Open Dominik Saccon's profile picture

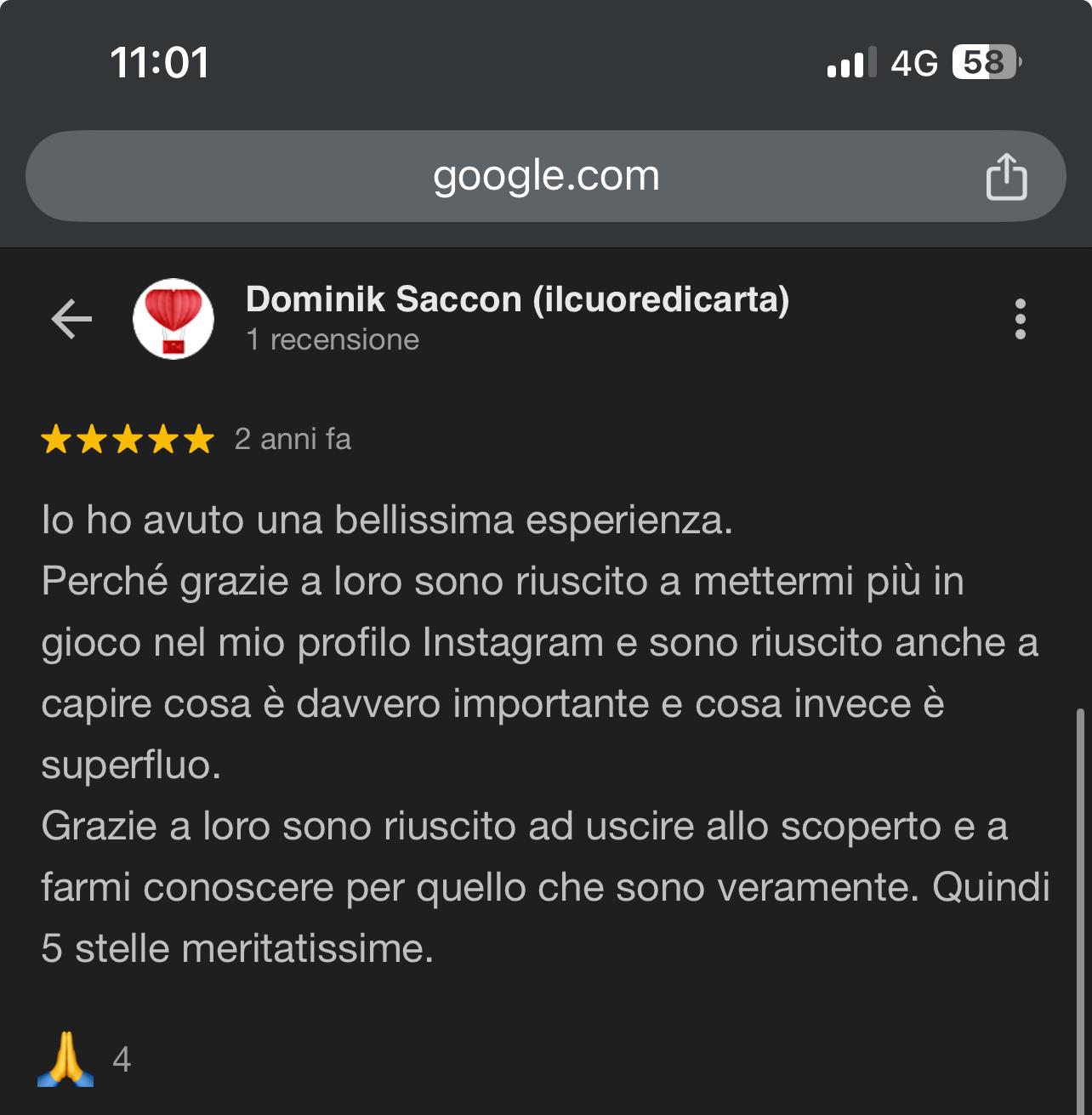[173, 319]
